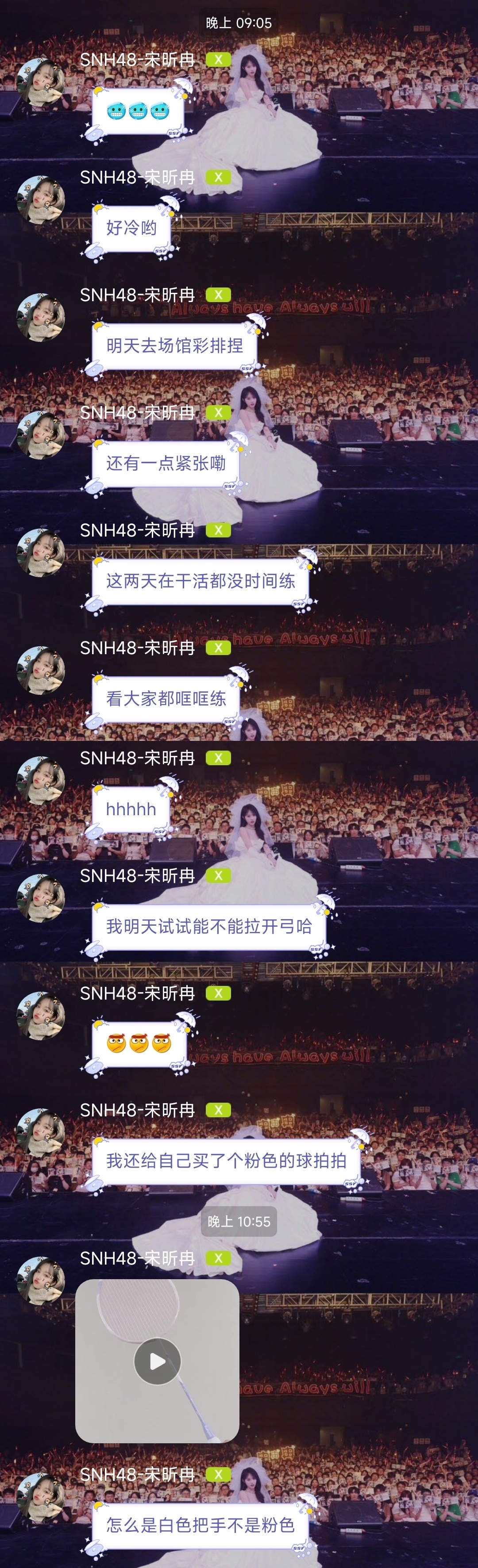The image size is (478, 1568).
Task: Tap the avatar beside the hhhhh message
Action: (x=40, y=781)
